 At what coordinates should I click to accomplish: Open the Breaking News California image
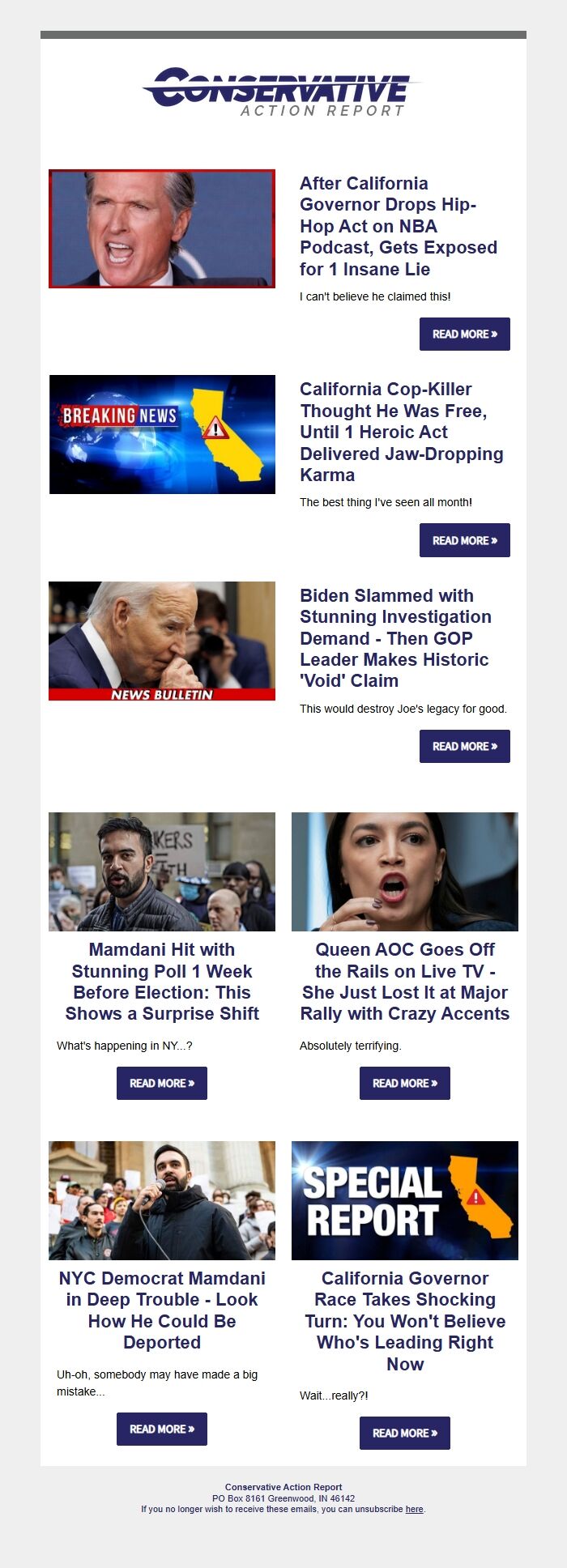pyautogui.click(x=162, y=434)
